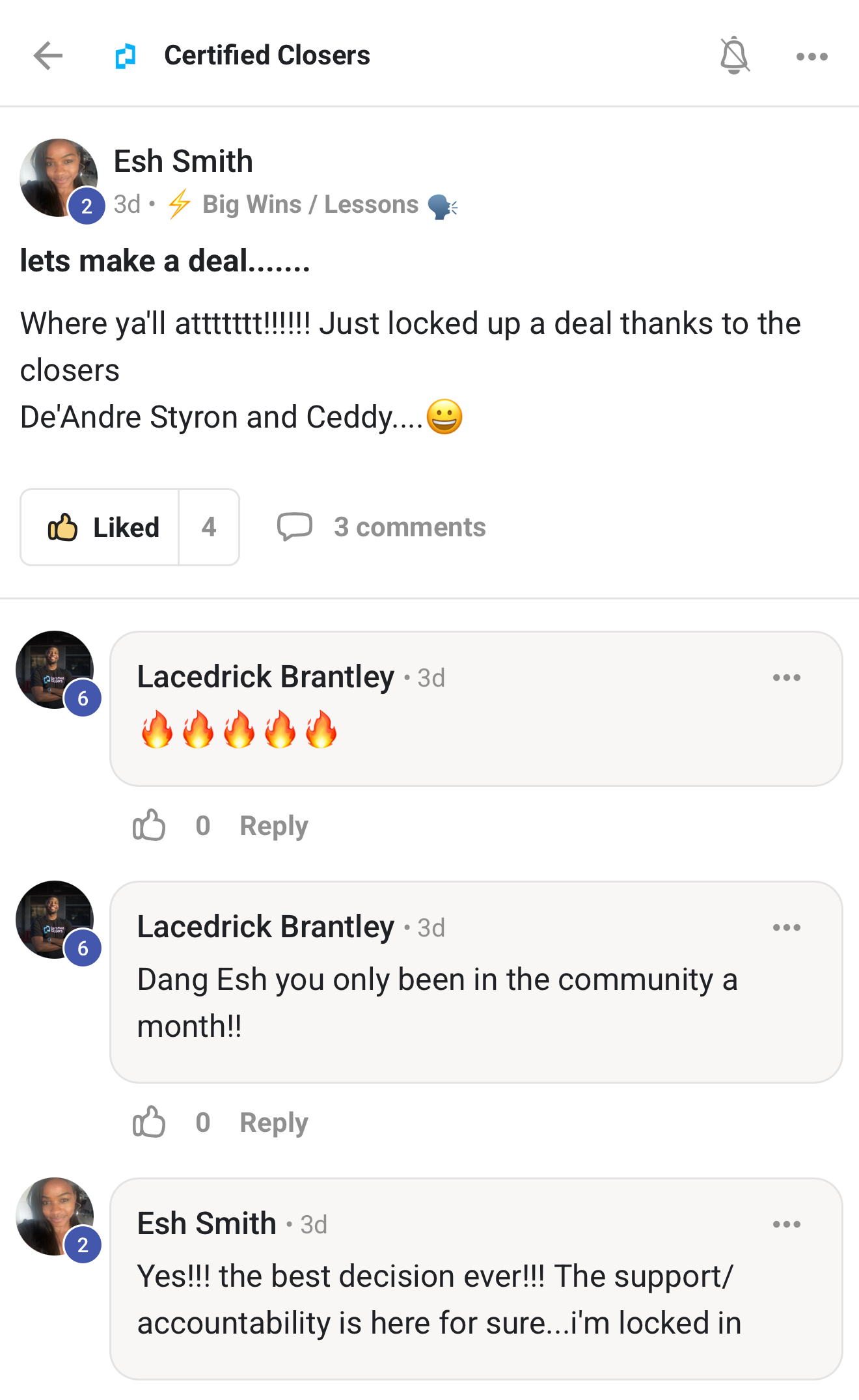Toggle the notification bell for this post
Viewport: 859px width, 1400px height.
pyautogui.click(x=734, y=56)
